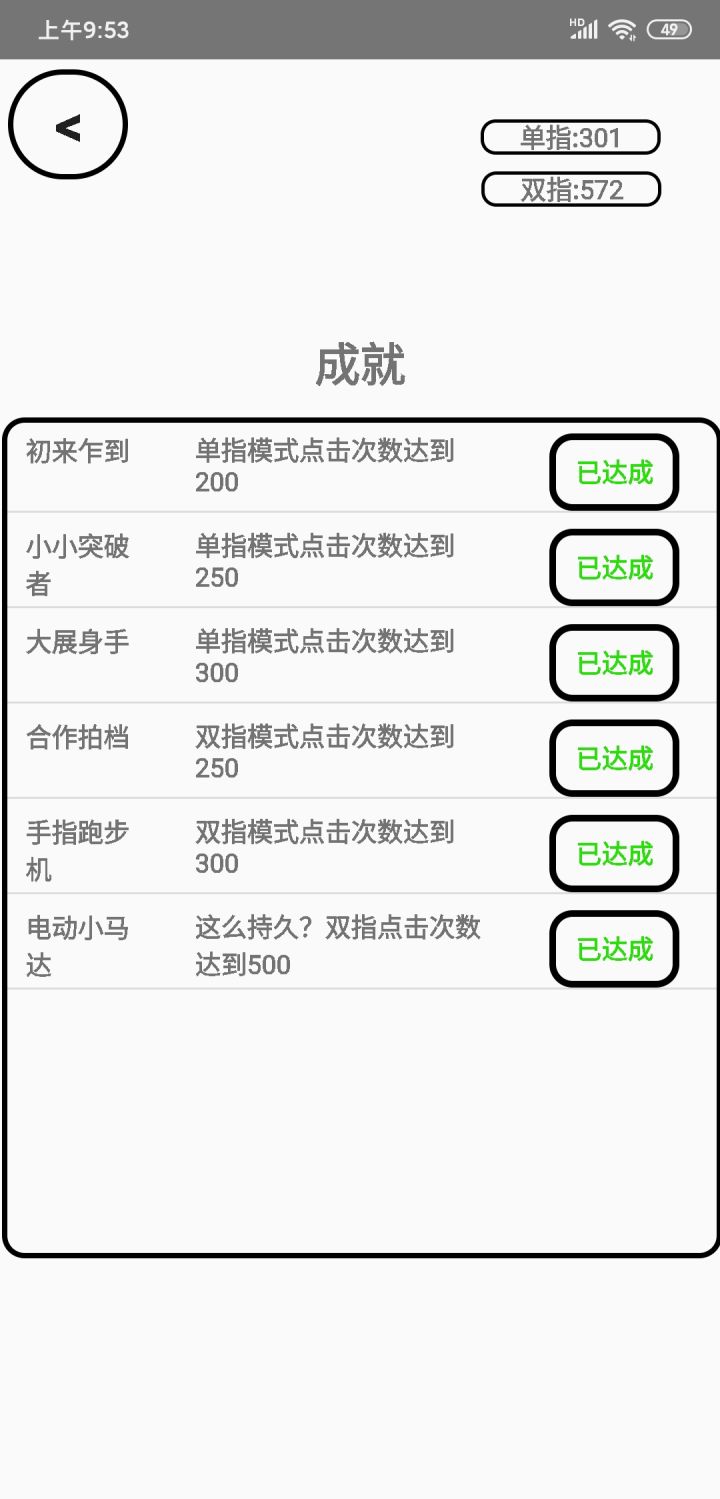720x1499 pixels.
Task: Tap 已达成 button for 电动小马达
Action: pyautogui.click(x=615, y=949)
